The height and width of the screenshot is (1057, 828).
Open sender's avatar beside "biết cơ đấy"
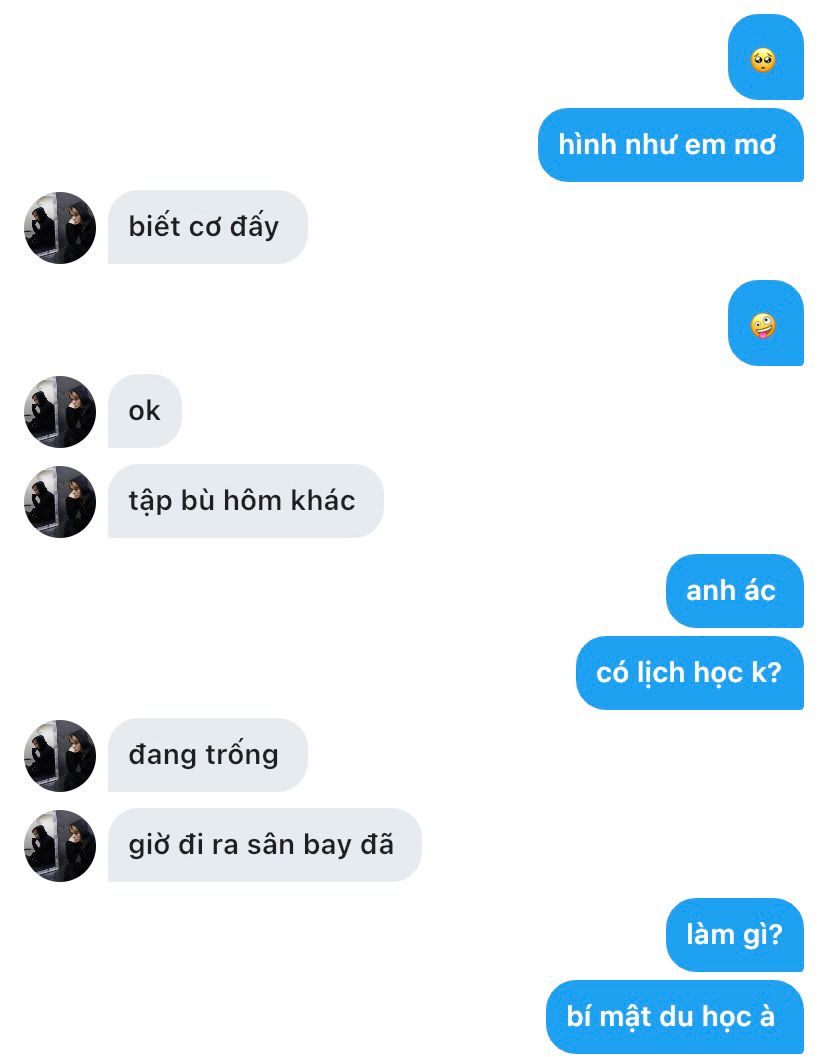click(60, 228)
